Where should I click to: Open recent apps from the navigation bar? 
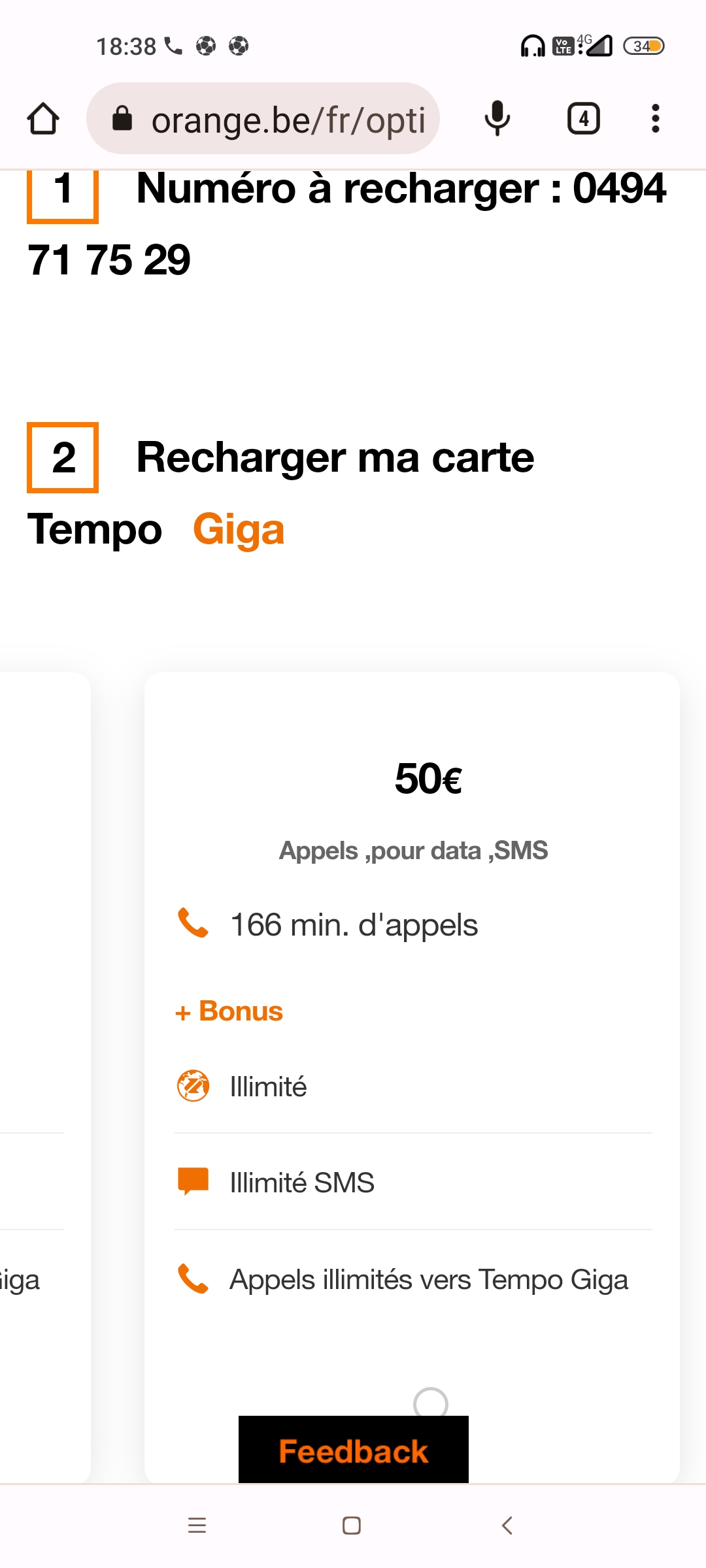197,1526
